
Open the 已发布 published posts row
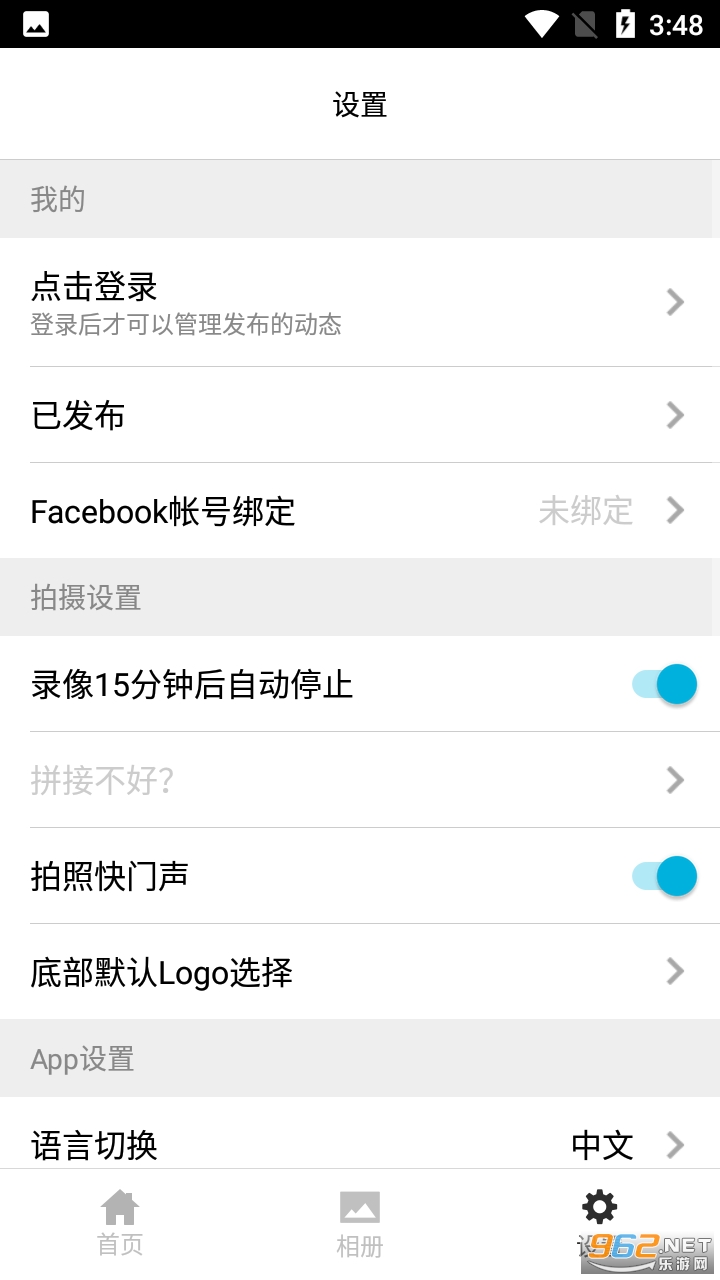pos(360,415)
